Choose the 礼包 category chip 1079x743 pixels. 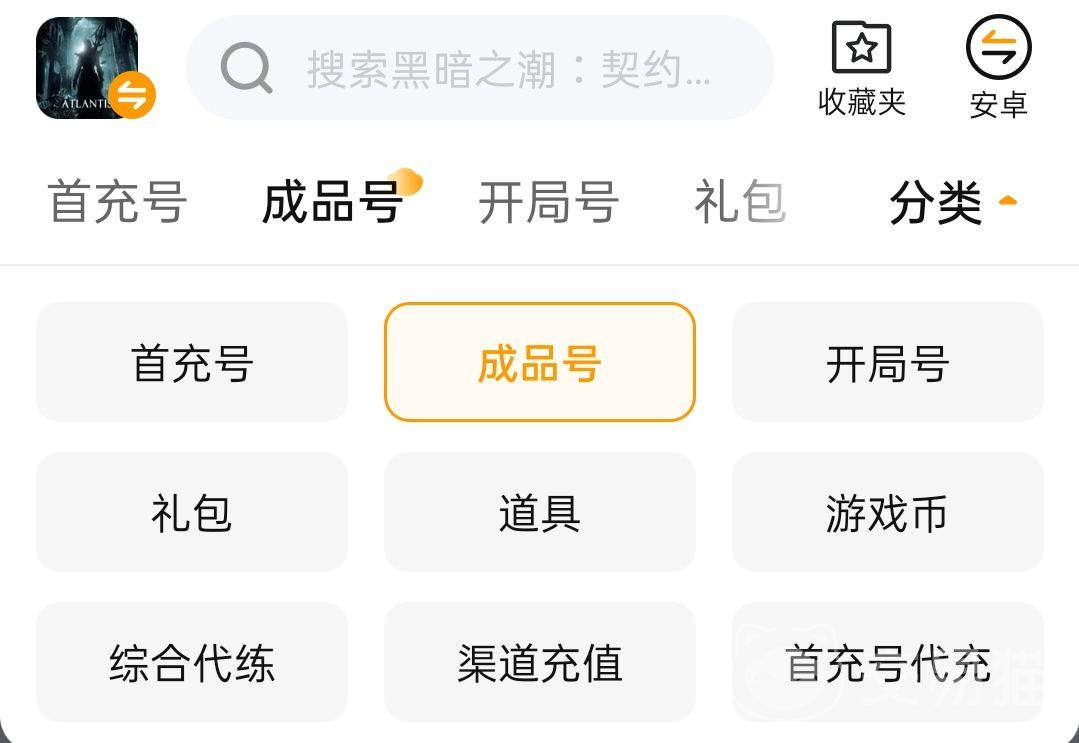click(x=192, y=512)
